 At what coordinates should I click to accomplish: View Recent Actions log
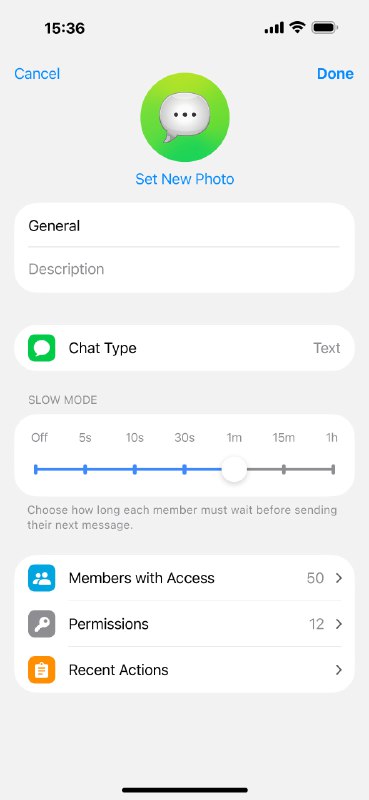(184, 669)
